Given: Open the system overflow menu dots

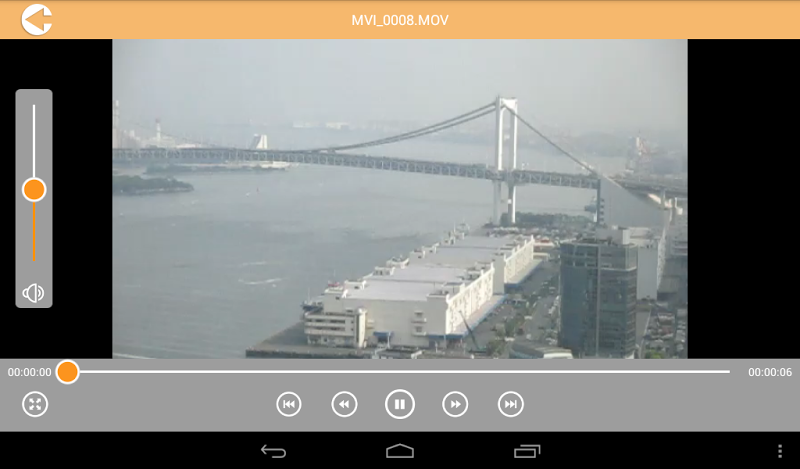Looking at the screenshot, I should (x=780, y=451).
